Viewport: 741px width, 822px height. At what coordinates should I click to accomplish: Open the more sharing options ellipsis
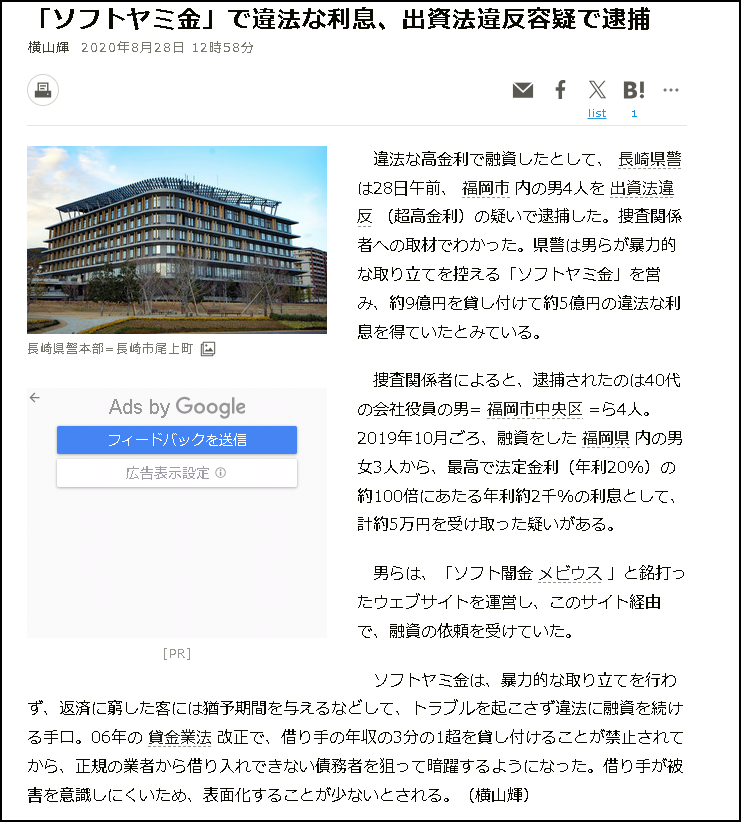click(671, 90)
